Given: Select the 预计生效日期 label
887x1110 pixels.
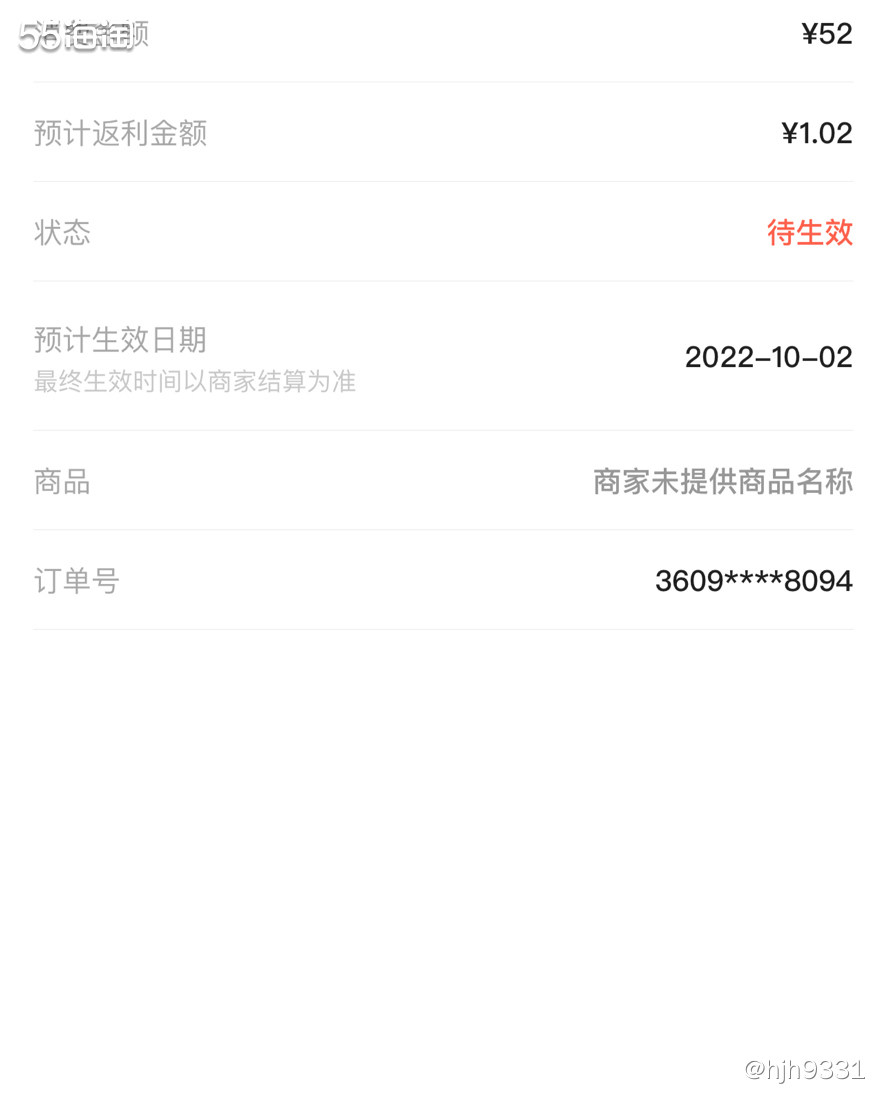Looking at the screenshot, I should point(119,340).
